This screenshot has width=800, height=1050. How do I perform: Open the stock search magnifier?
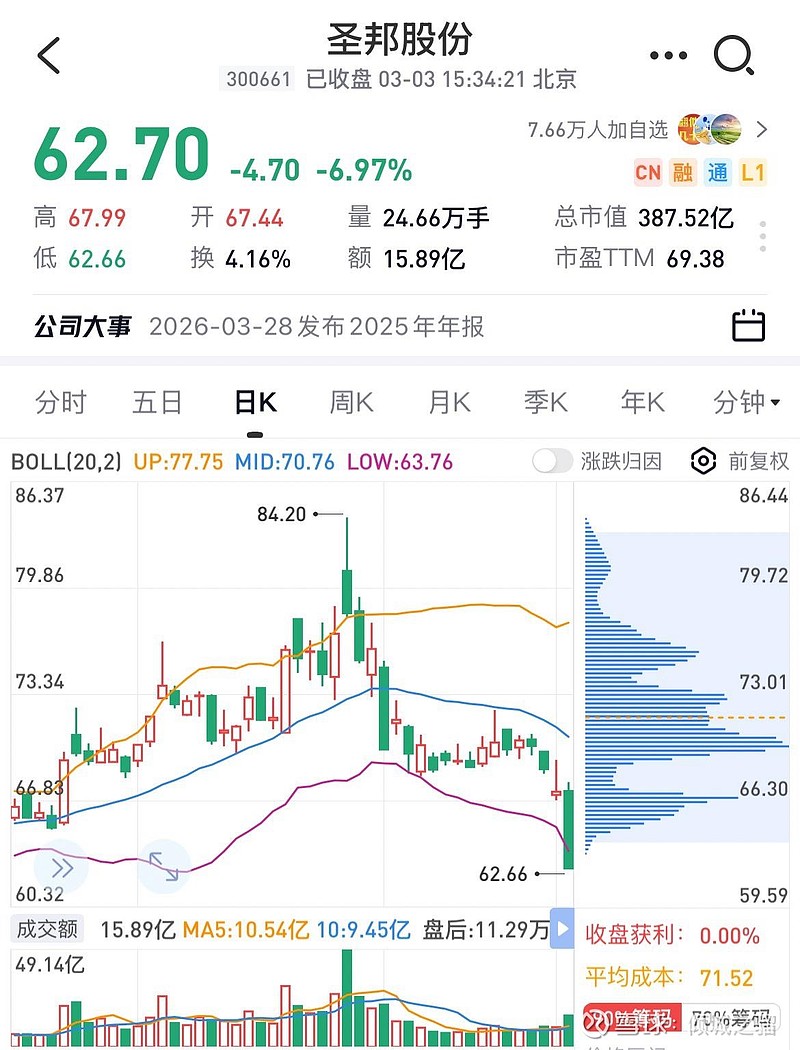(x=734, y=56)
